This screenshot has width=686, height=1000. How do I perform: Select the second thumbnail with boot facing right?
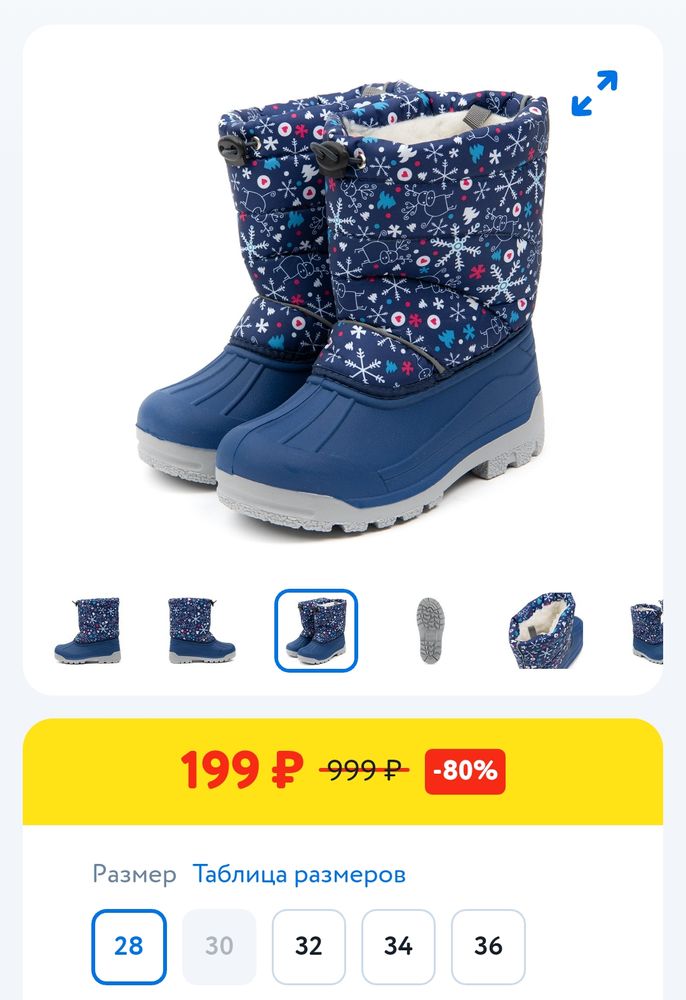[x=201, y=631]
